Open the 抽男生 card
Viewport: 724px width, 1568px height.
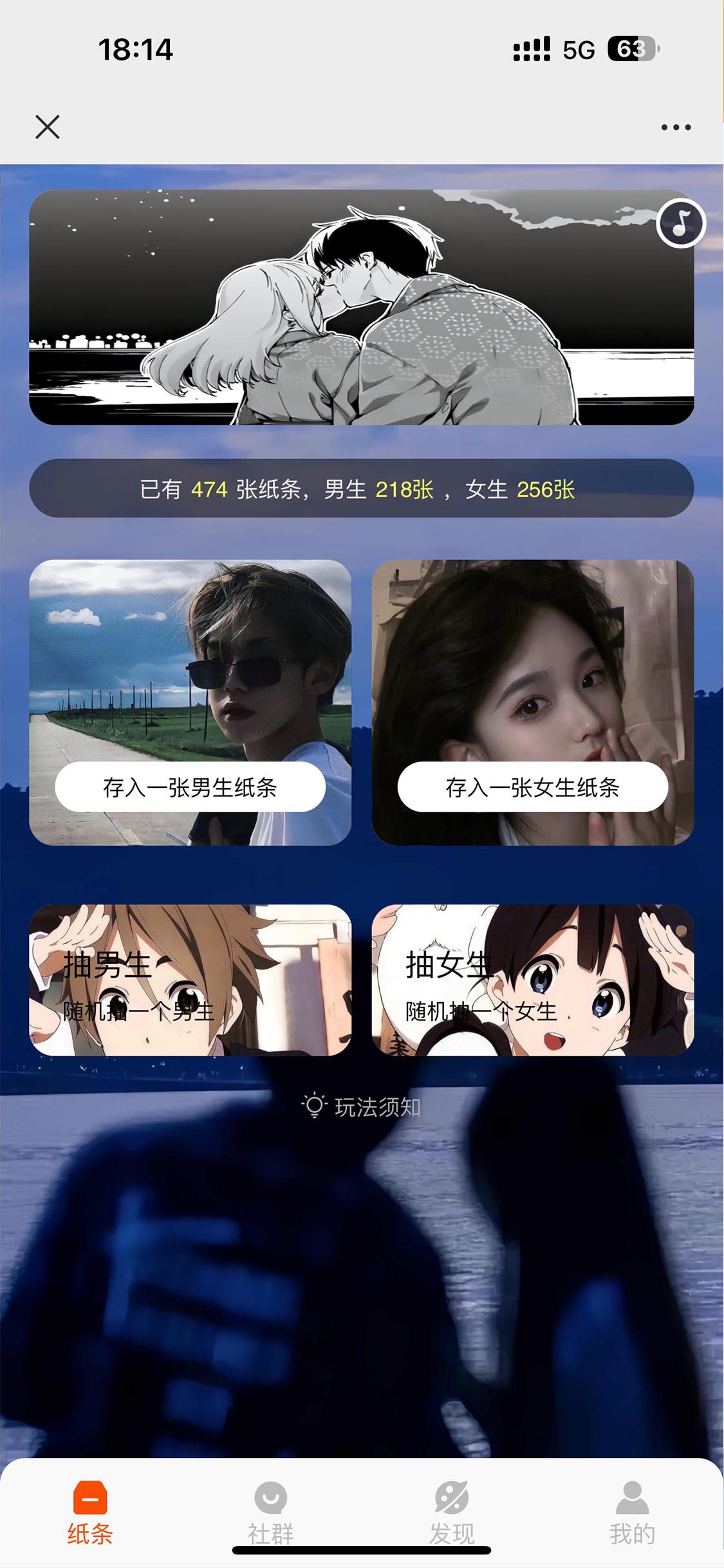point(190,979)
